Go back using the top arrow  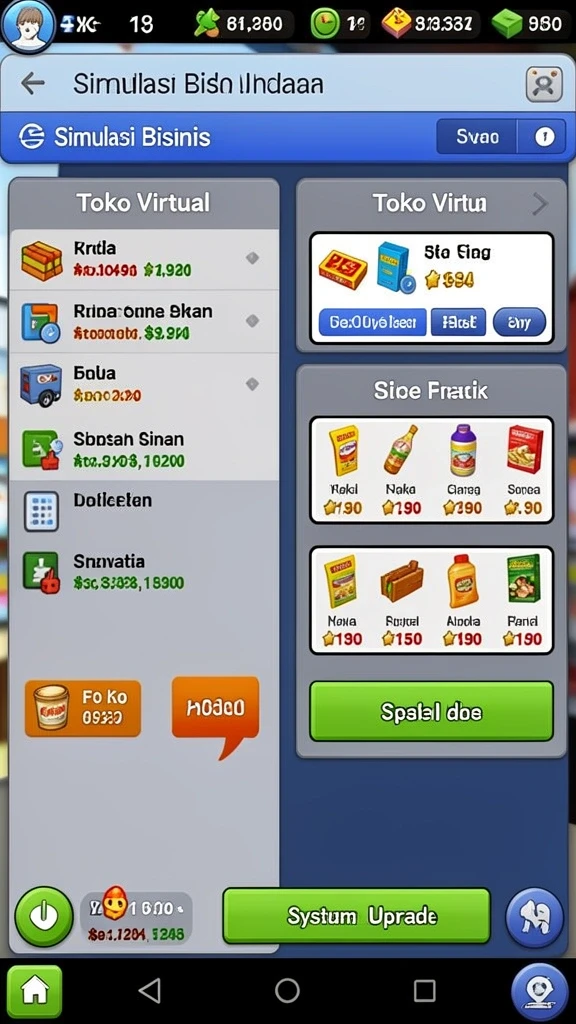click(x=33, y=84)
